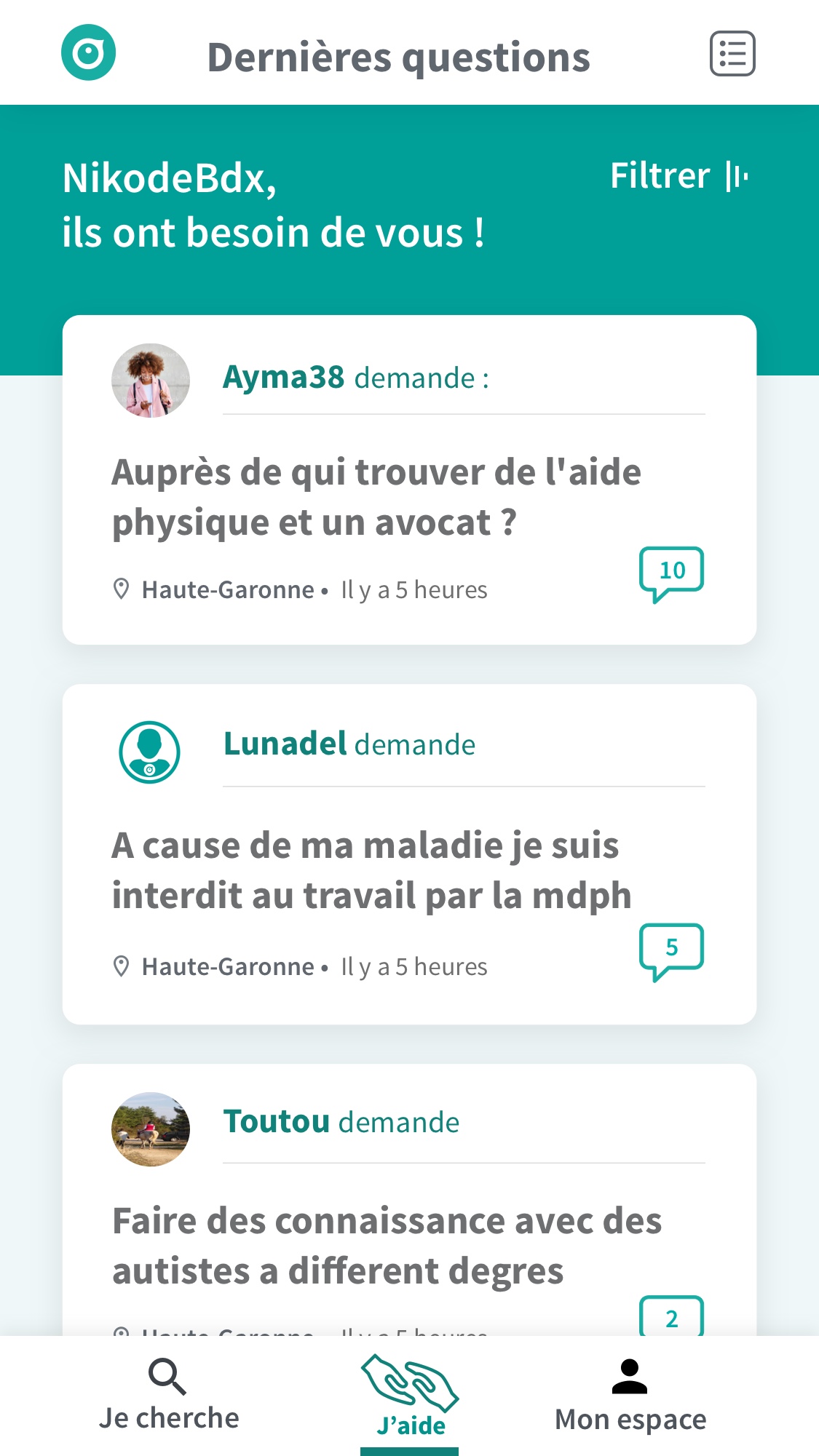This screenshot has height=1456, width=819.
Task: Open Ayma38's question about finding a lawyer
Action: tap(376, 497)
